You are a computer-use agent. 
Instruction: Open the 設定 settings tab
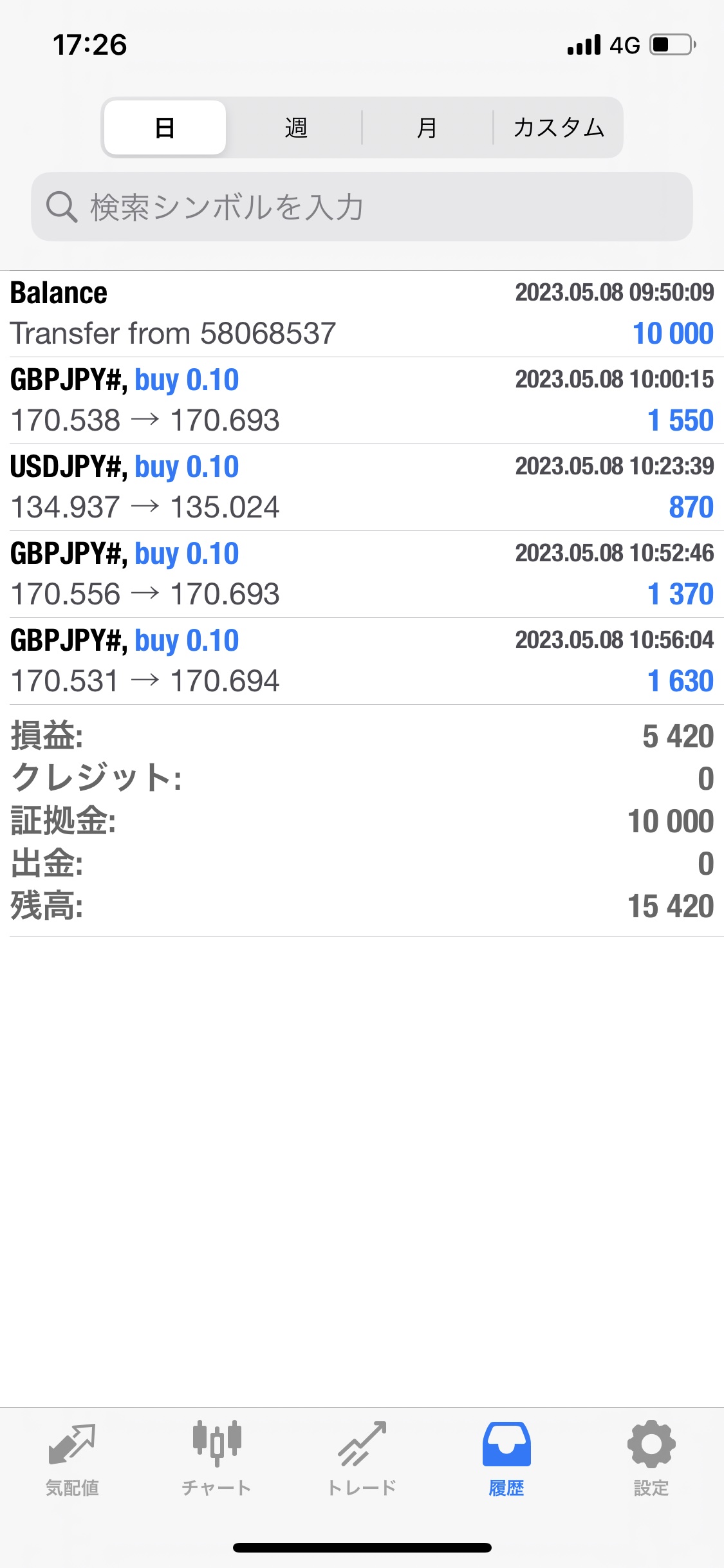tap(651, 1459)
